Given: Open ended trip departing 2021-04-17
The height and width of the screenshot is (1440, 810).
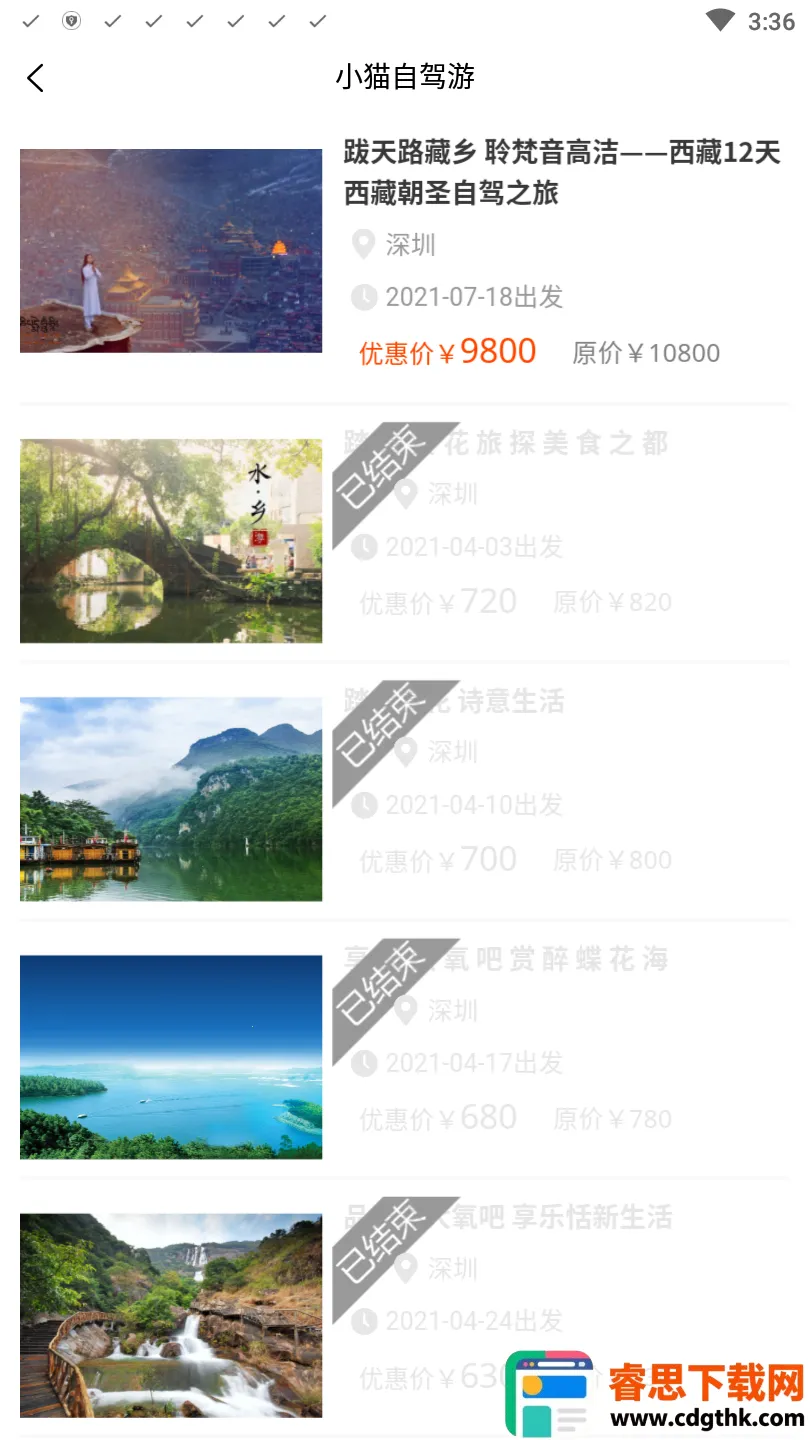Looking at the screenshot, I should pos(404,1056).
